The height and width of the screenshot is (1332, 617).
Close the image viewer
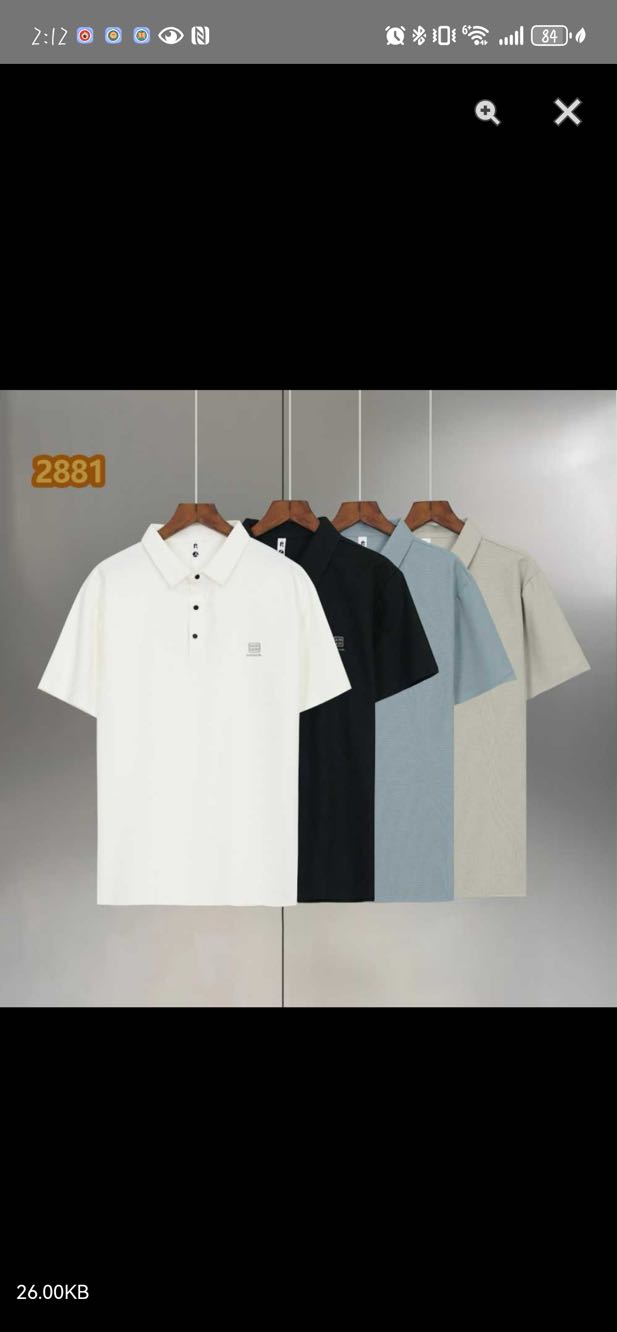click(x=567, y=112)
